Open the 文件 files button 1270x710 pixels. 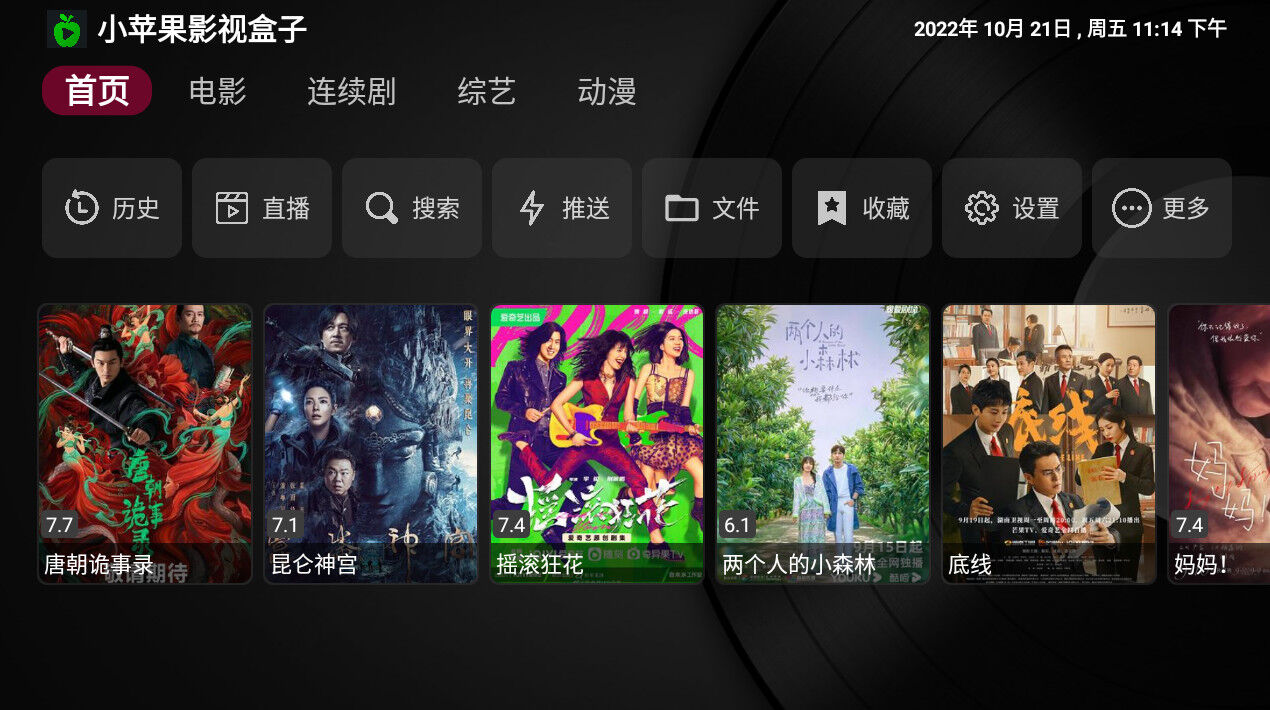tap(712, 208)
